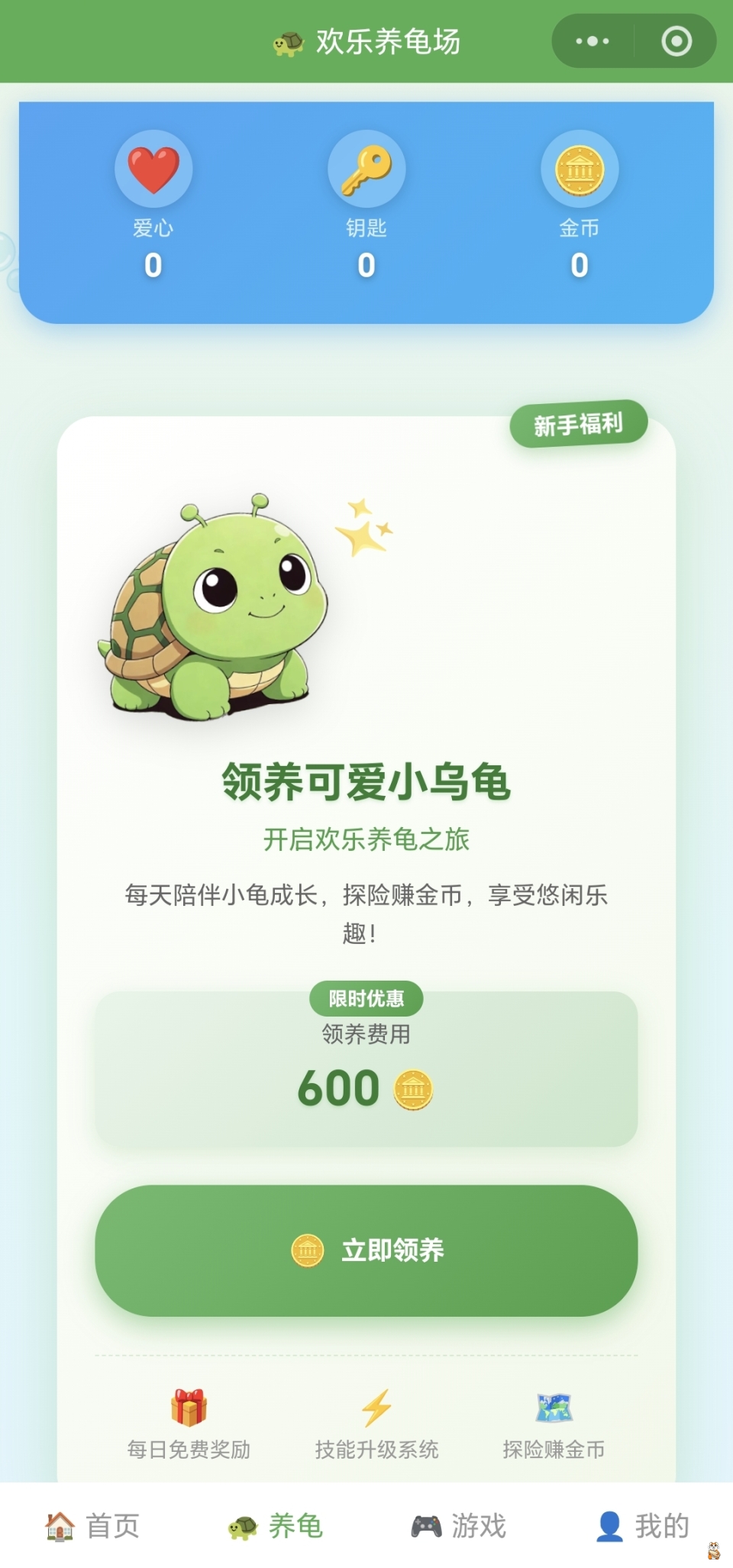Tap 立即领养 to adopt the turtle

pos(366,1250)
